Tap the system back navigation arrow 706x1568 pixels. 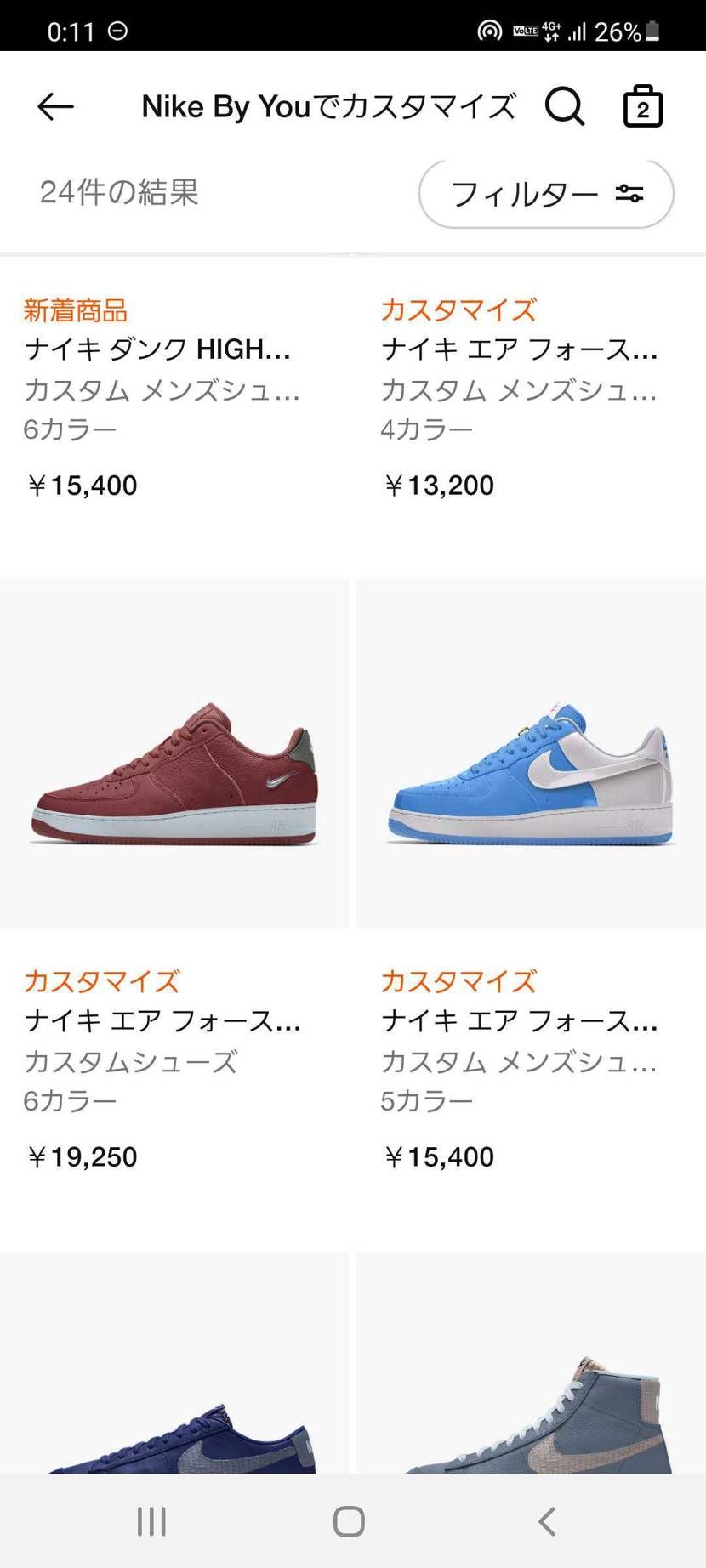(545, 1521)
